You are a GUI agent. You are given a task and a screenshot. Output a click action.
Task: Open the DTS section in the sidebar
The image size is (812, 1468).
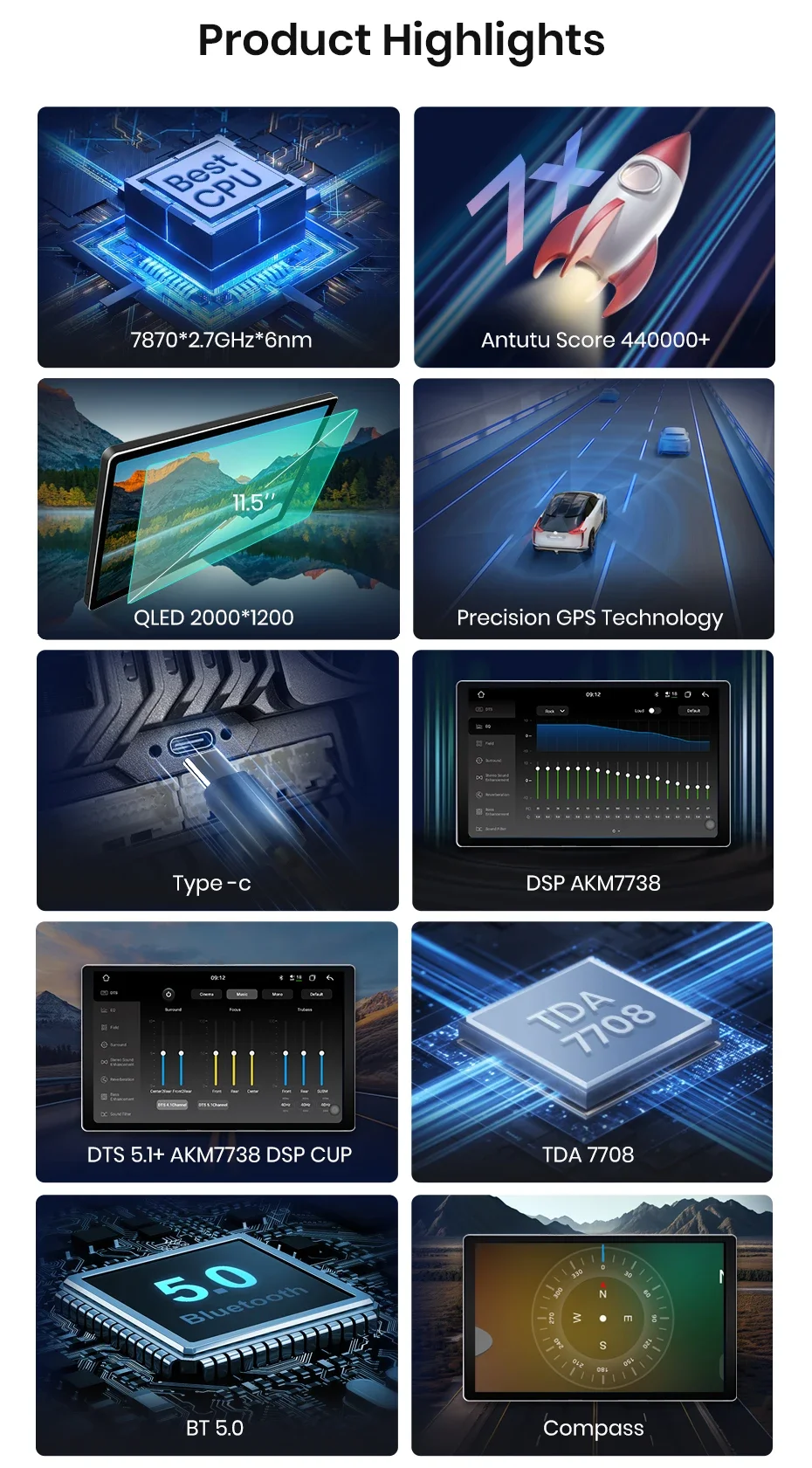(x=479, y=709)
